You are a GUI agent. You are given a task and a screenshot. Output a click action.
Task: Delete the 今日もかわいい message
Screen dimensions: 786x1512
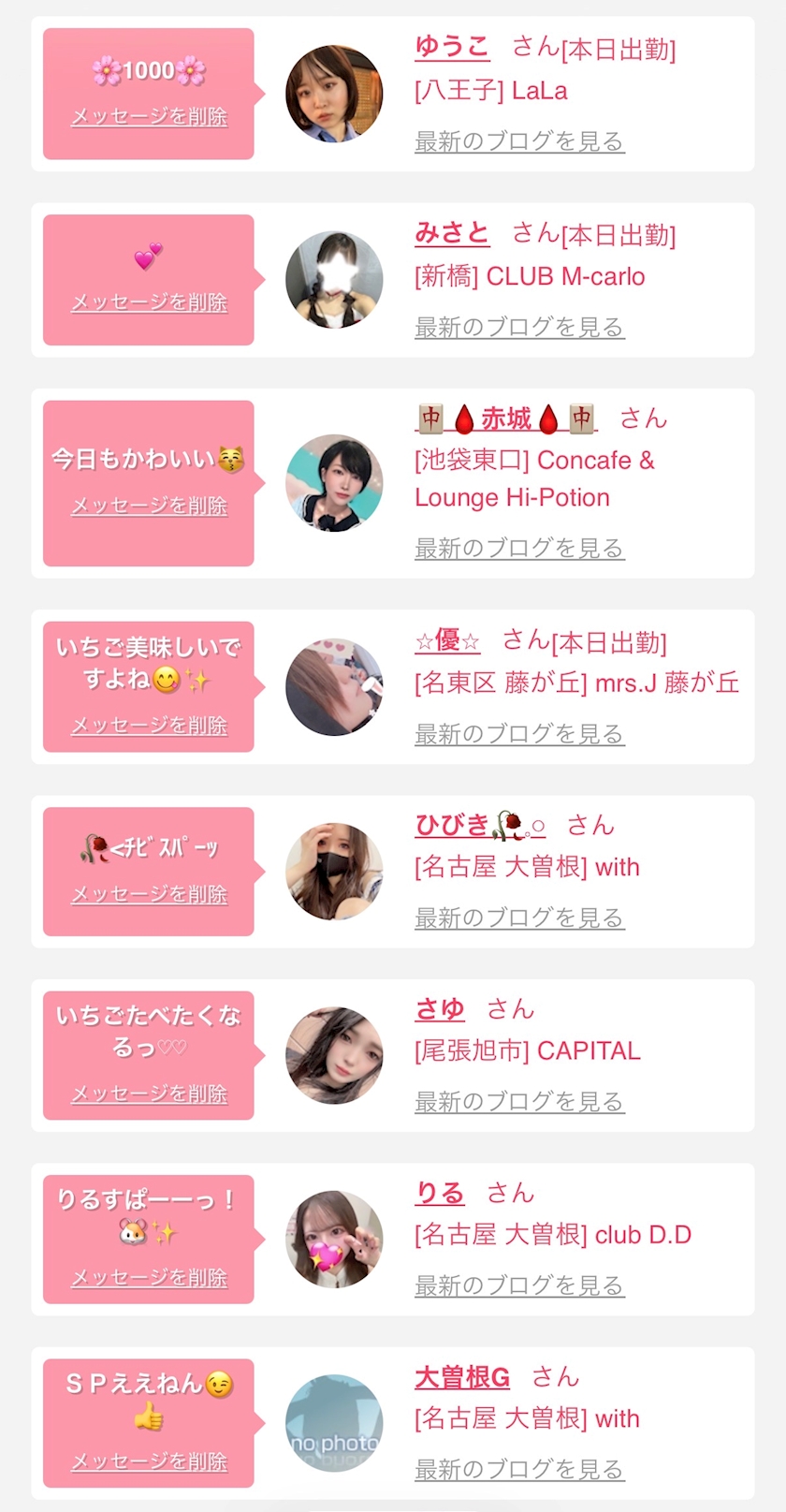tap(150, 506)
